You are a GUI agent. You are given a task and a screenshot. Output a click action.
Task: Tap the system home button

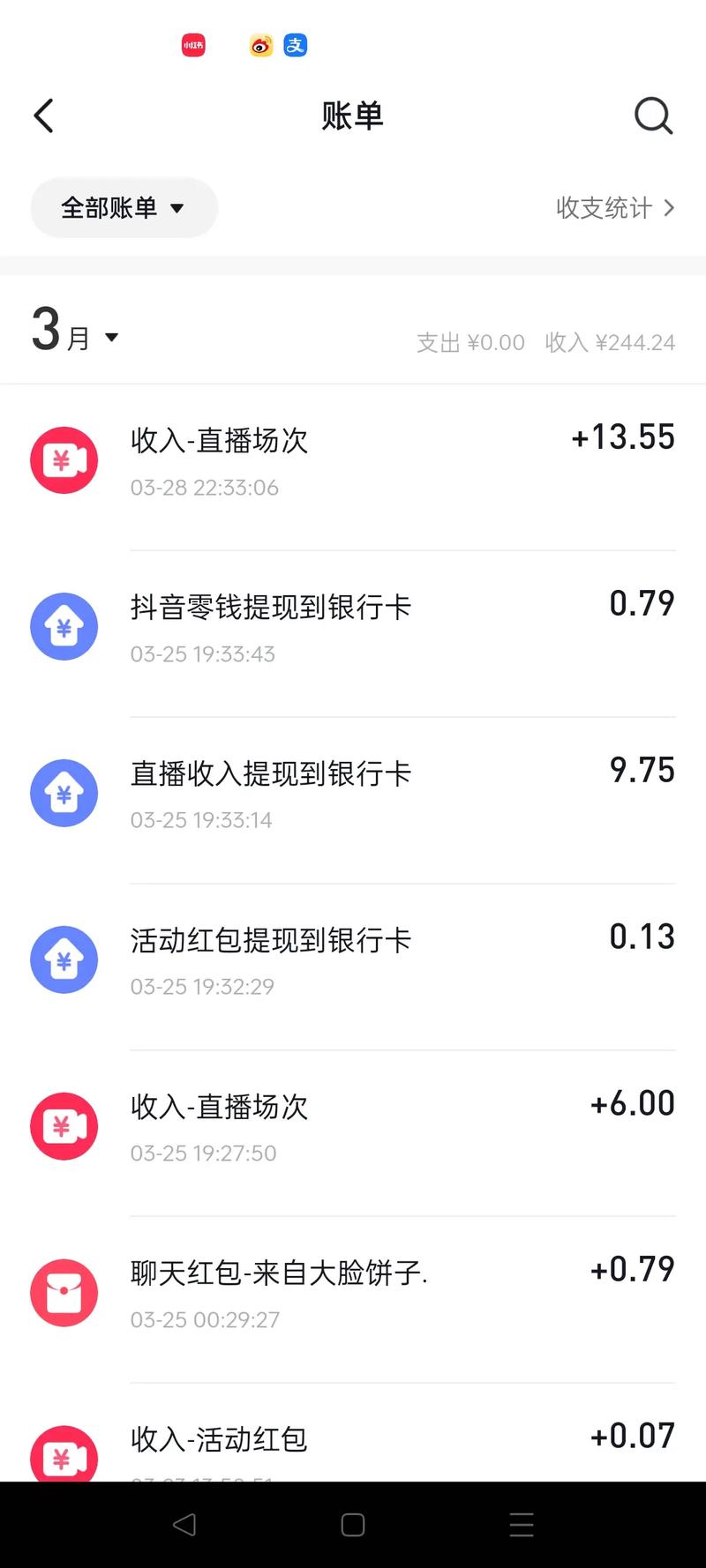click(353, 1525)
